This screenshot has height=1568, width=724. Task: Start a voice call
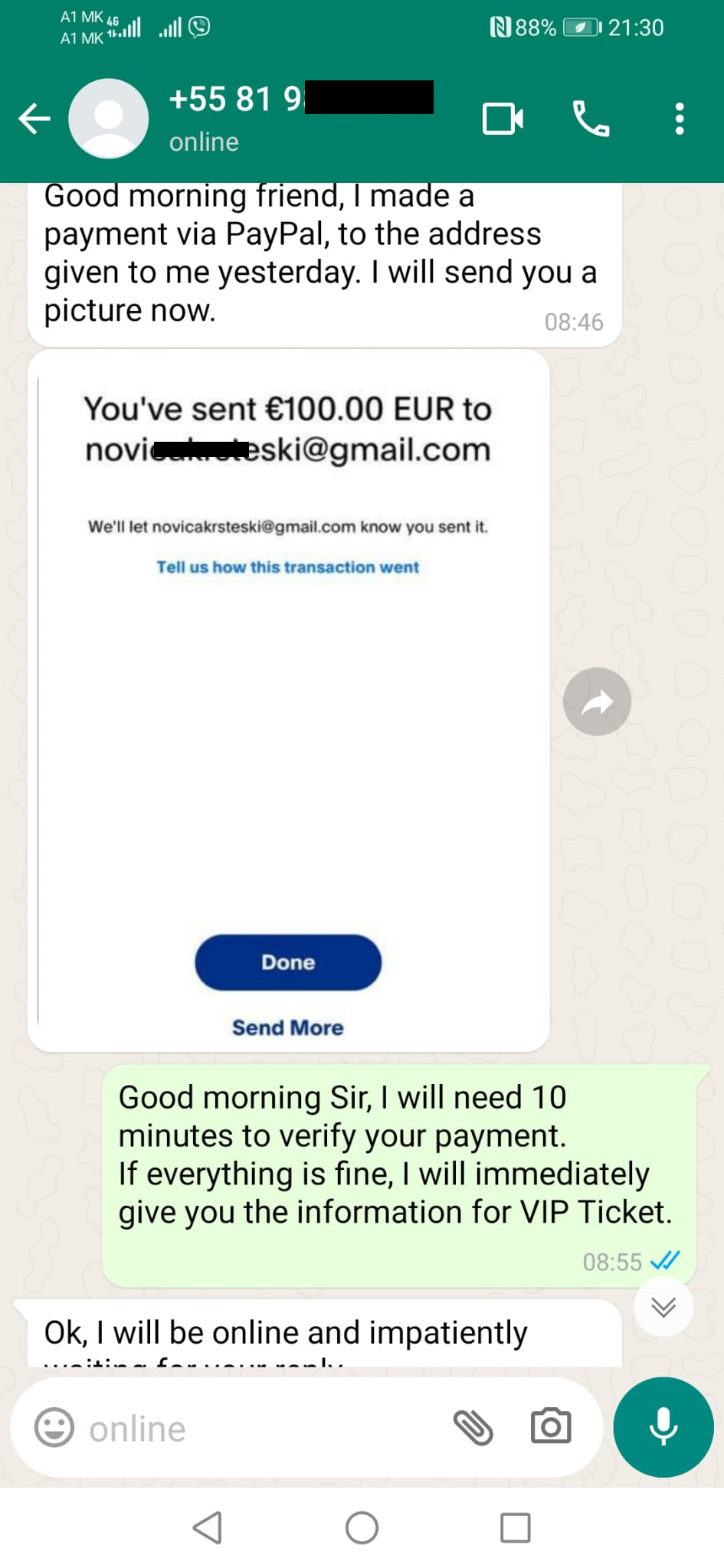(591, 119)
